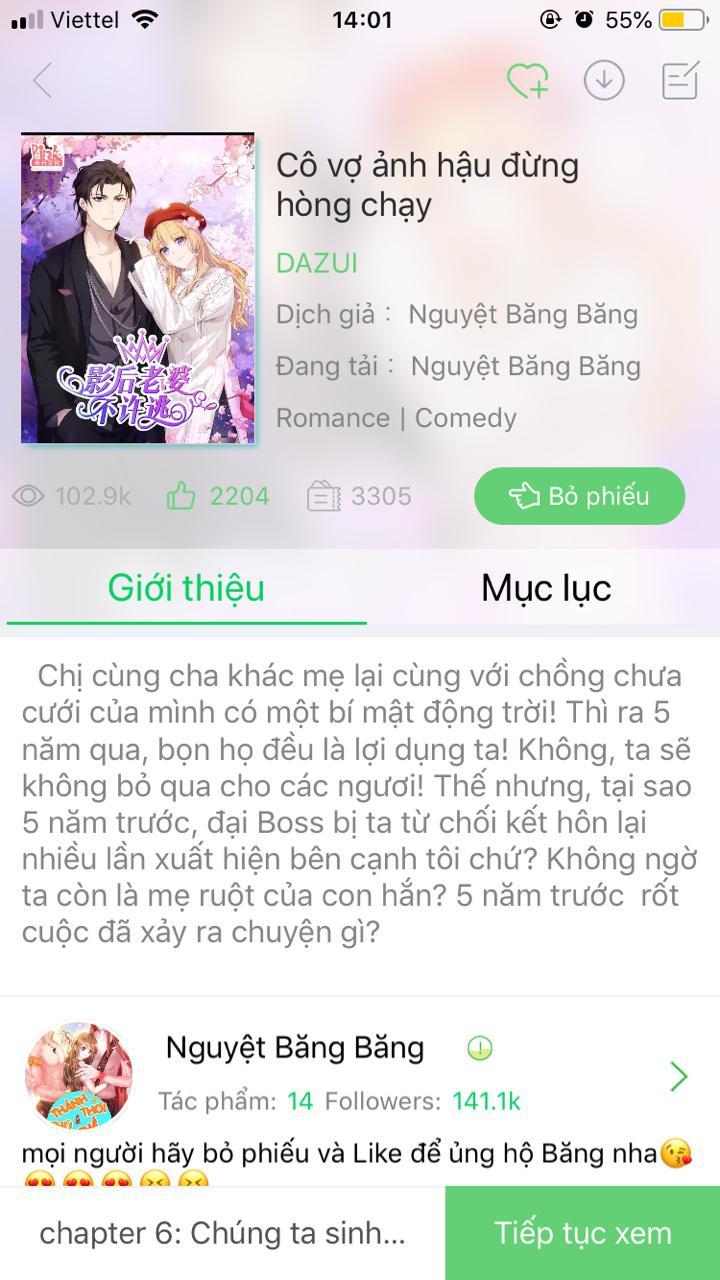Tap the Tiếp tục xem button
Viewport: 720px width, 1280px height.
point(582,1233)
